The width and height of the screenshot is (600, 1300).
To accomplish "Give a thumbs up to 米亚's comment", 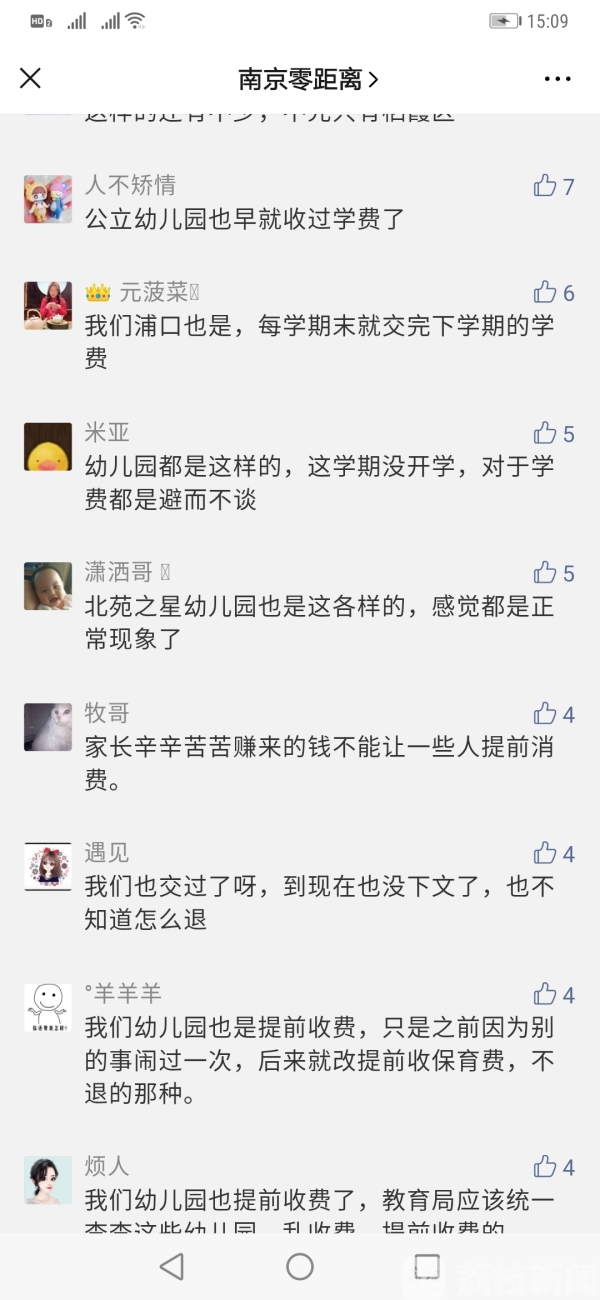I will click(546, 433).
